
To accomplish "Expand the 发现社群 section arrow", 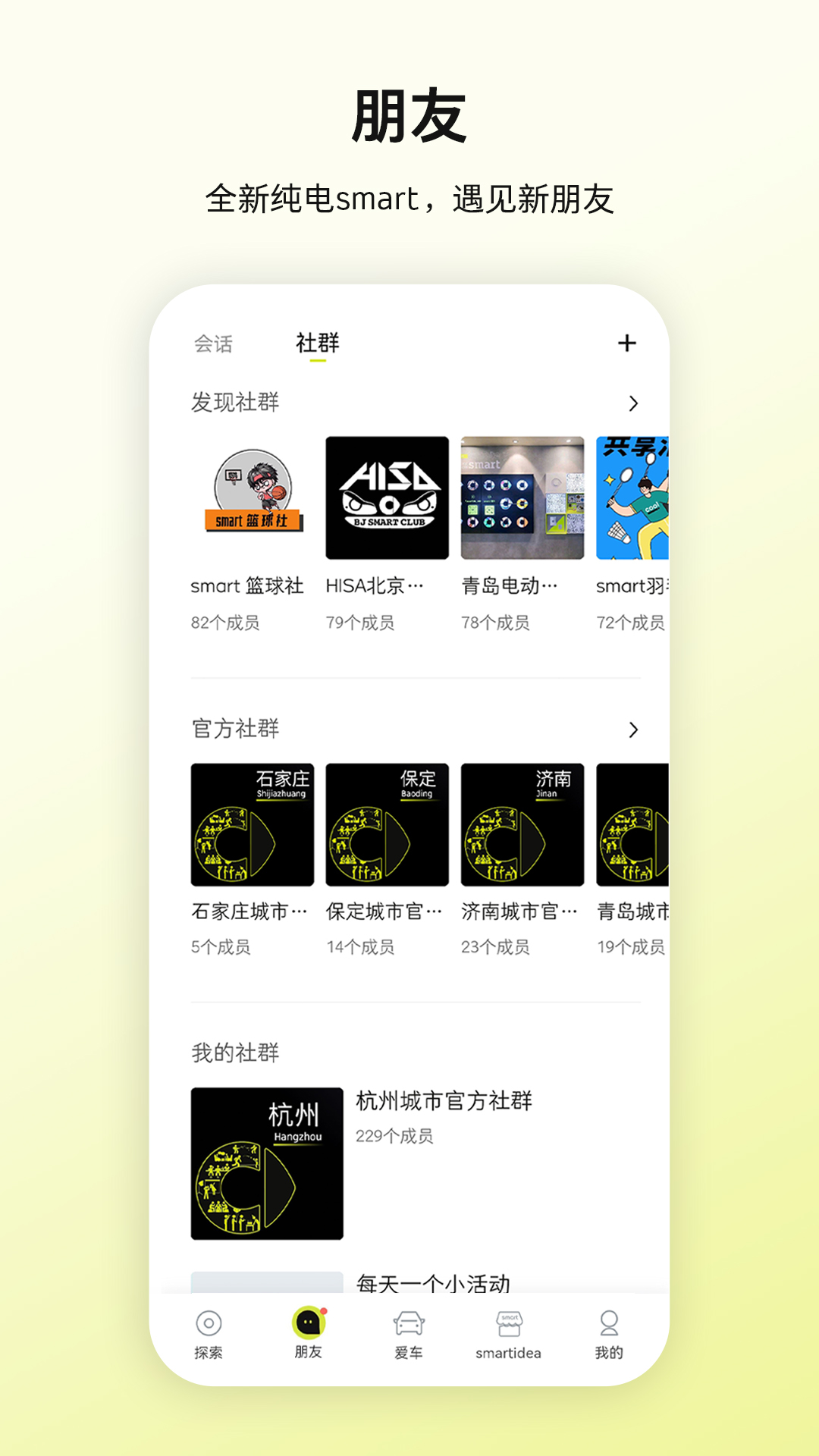I will coord(632,403).
